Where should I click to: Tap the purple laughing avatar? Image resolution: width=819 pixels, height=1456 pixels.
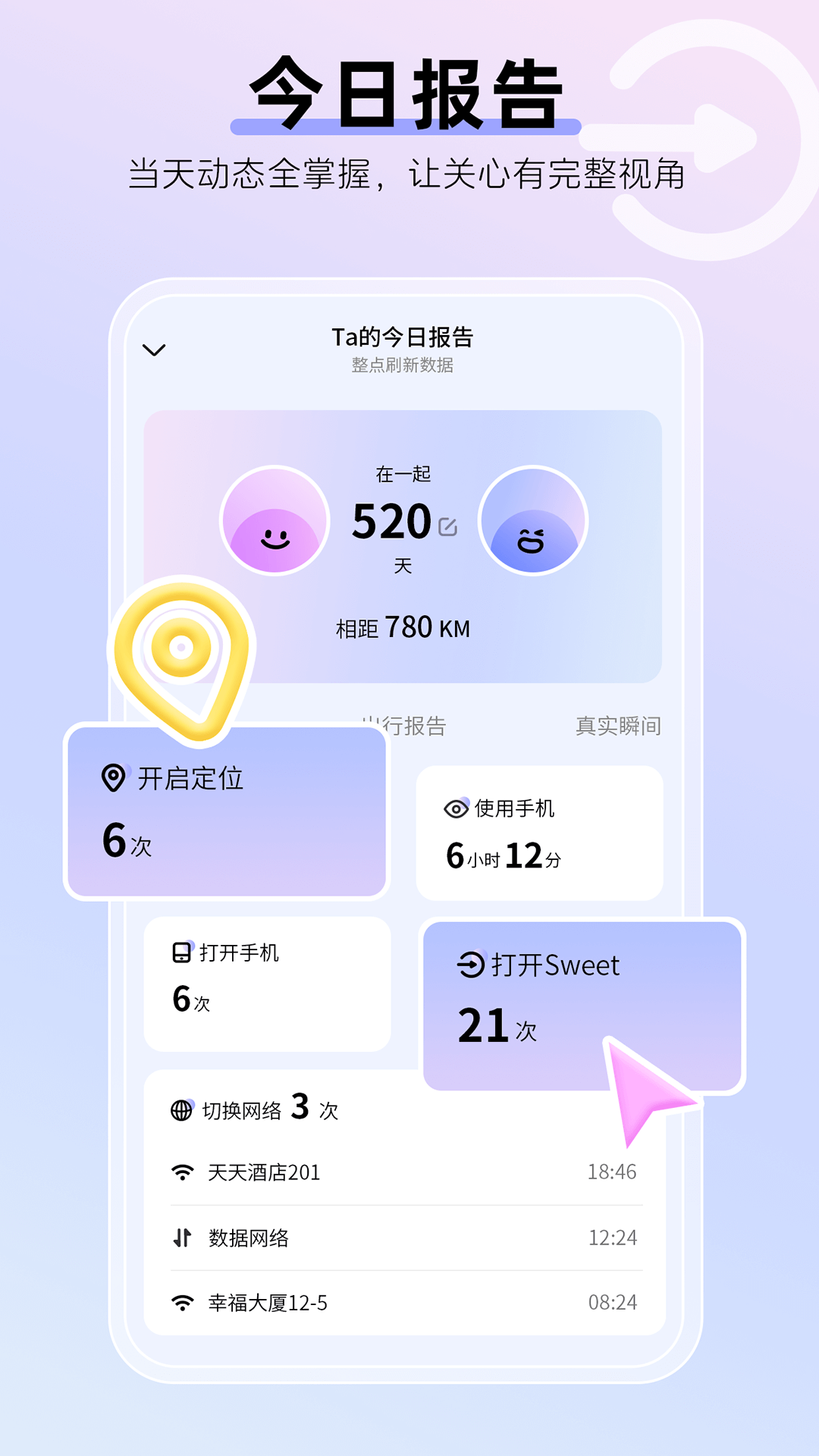point(532,523)
